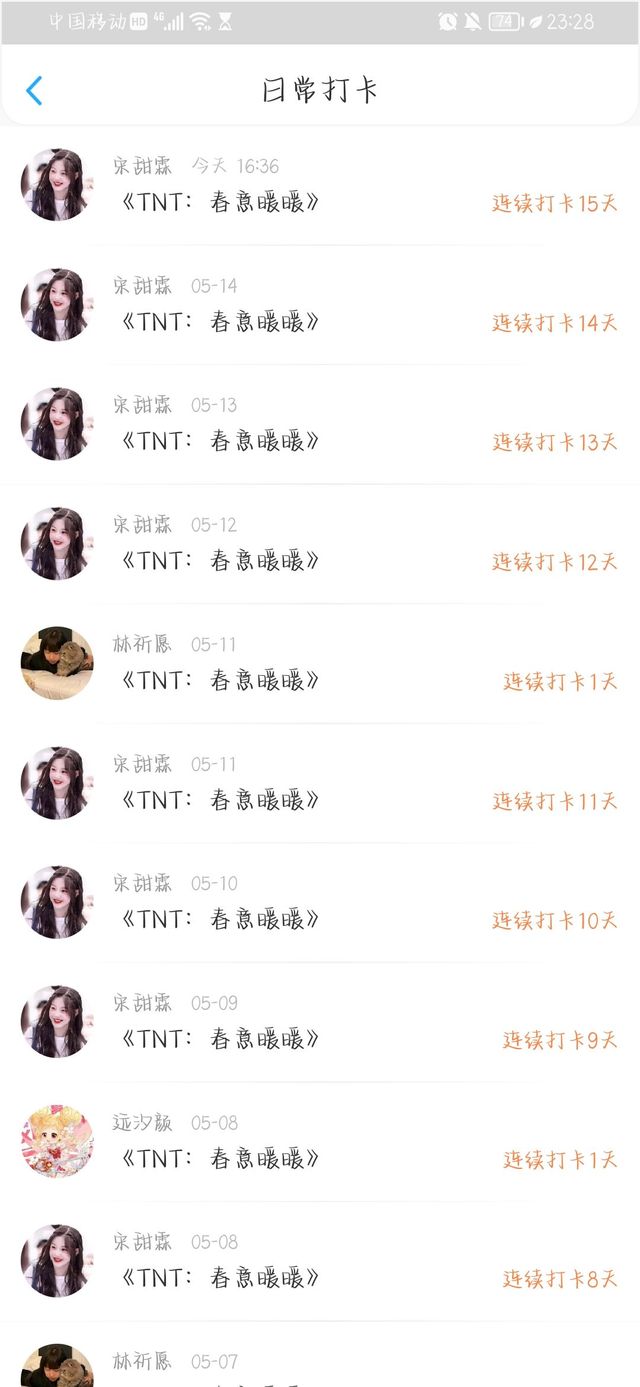The width and height of the screenshot is (640, 1387).
Task: Open 宋甜霖's check-in from 今天 16:36
Action: 320,186
